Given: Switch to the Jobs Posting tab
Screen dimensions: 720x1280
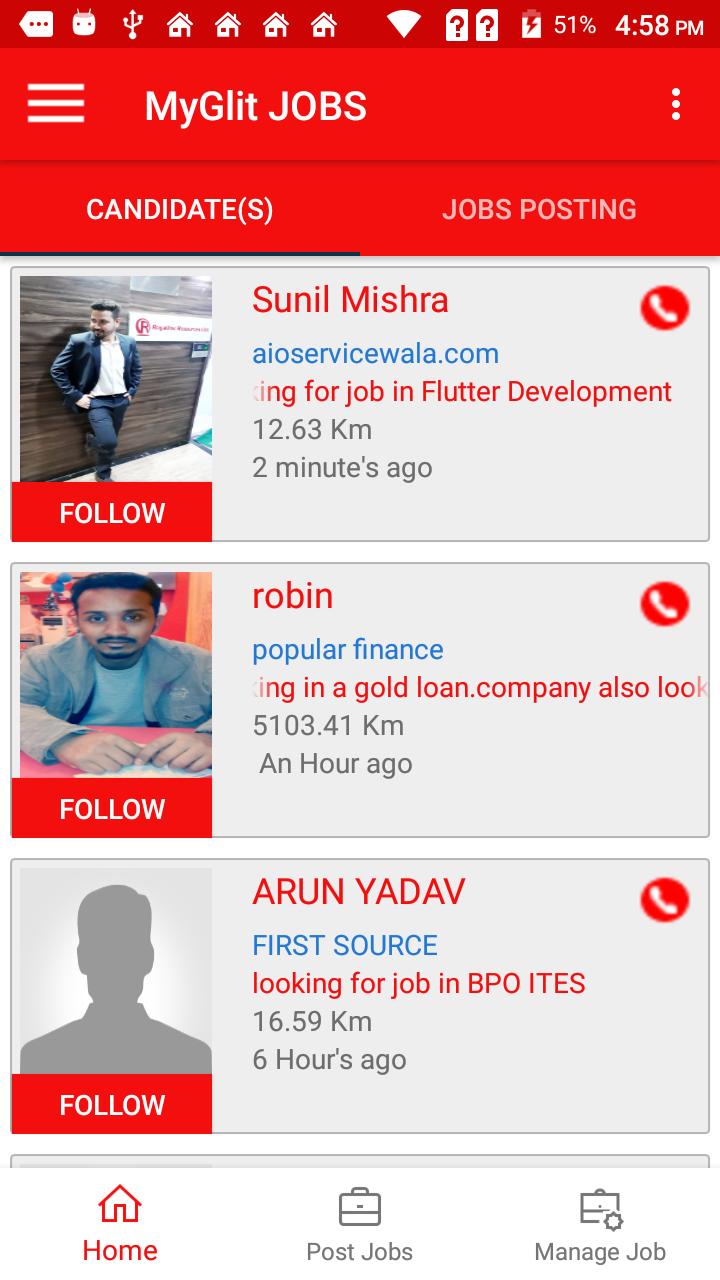Looking at the screenshot, I should click(539, 209).
